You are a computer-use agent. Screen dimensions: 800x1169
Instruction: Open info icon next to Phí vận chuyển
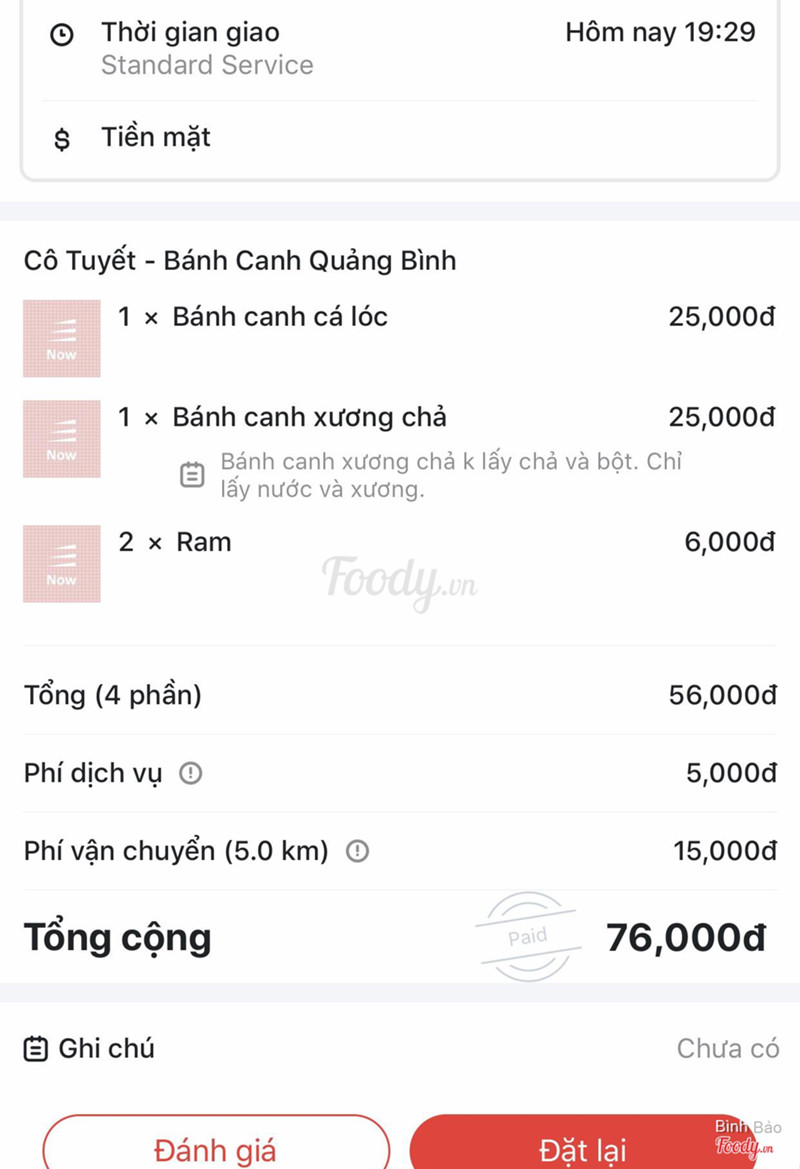[357, 851]
